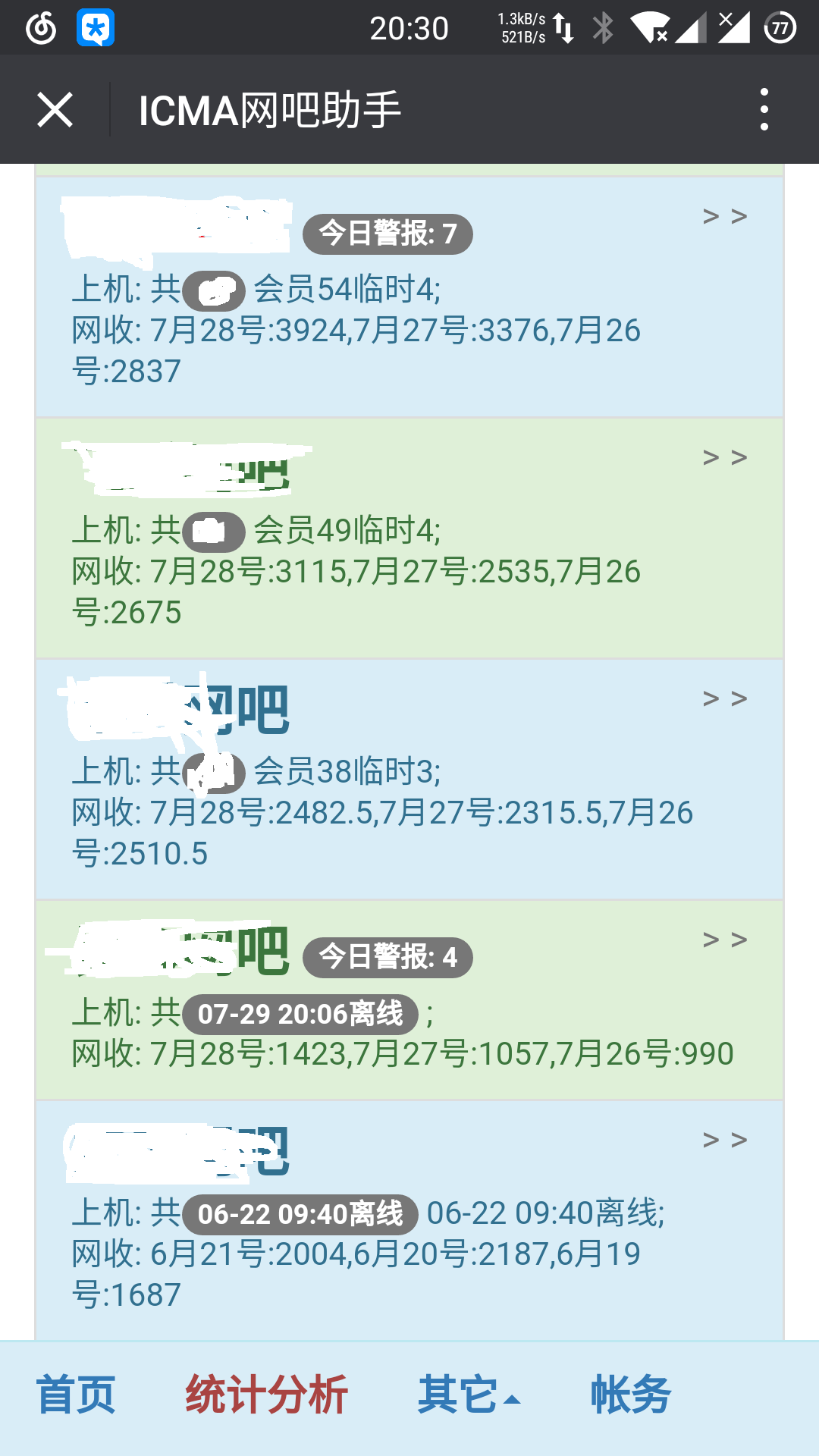
Task: Close the ICMA网吧助手 page
Action: pos(55,110)
